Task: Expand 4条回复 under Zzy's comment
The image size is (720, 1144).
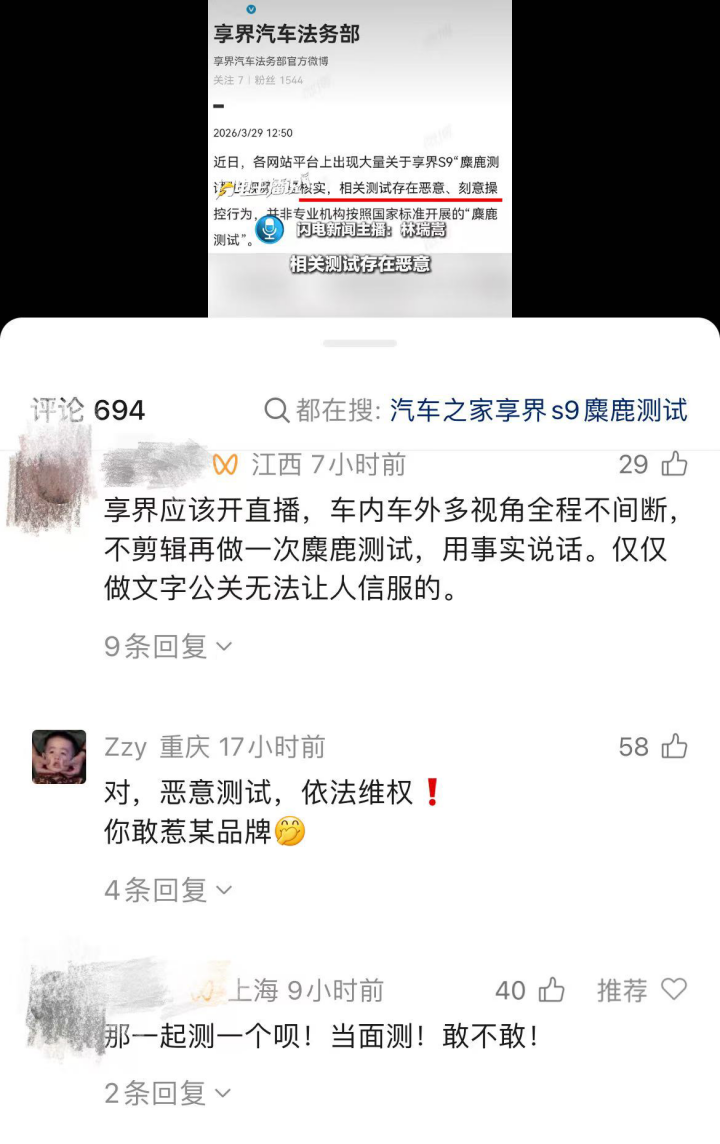Action: [x=168, y=889]
